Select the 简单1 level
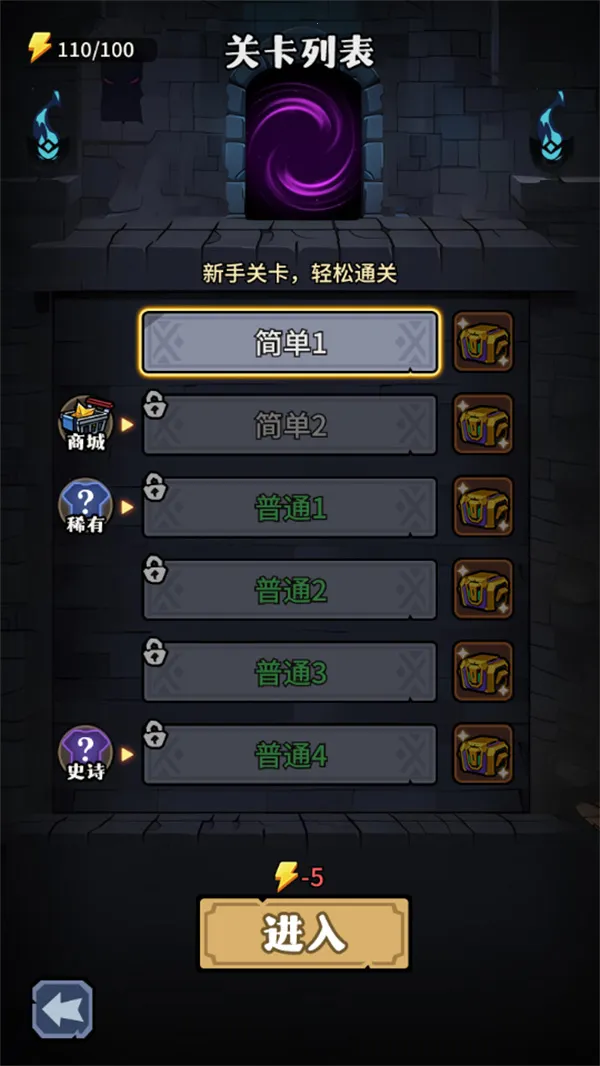This screenshot has width=600, height=1066. [x=290, y=343]
